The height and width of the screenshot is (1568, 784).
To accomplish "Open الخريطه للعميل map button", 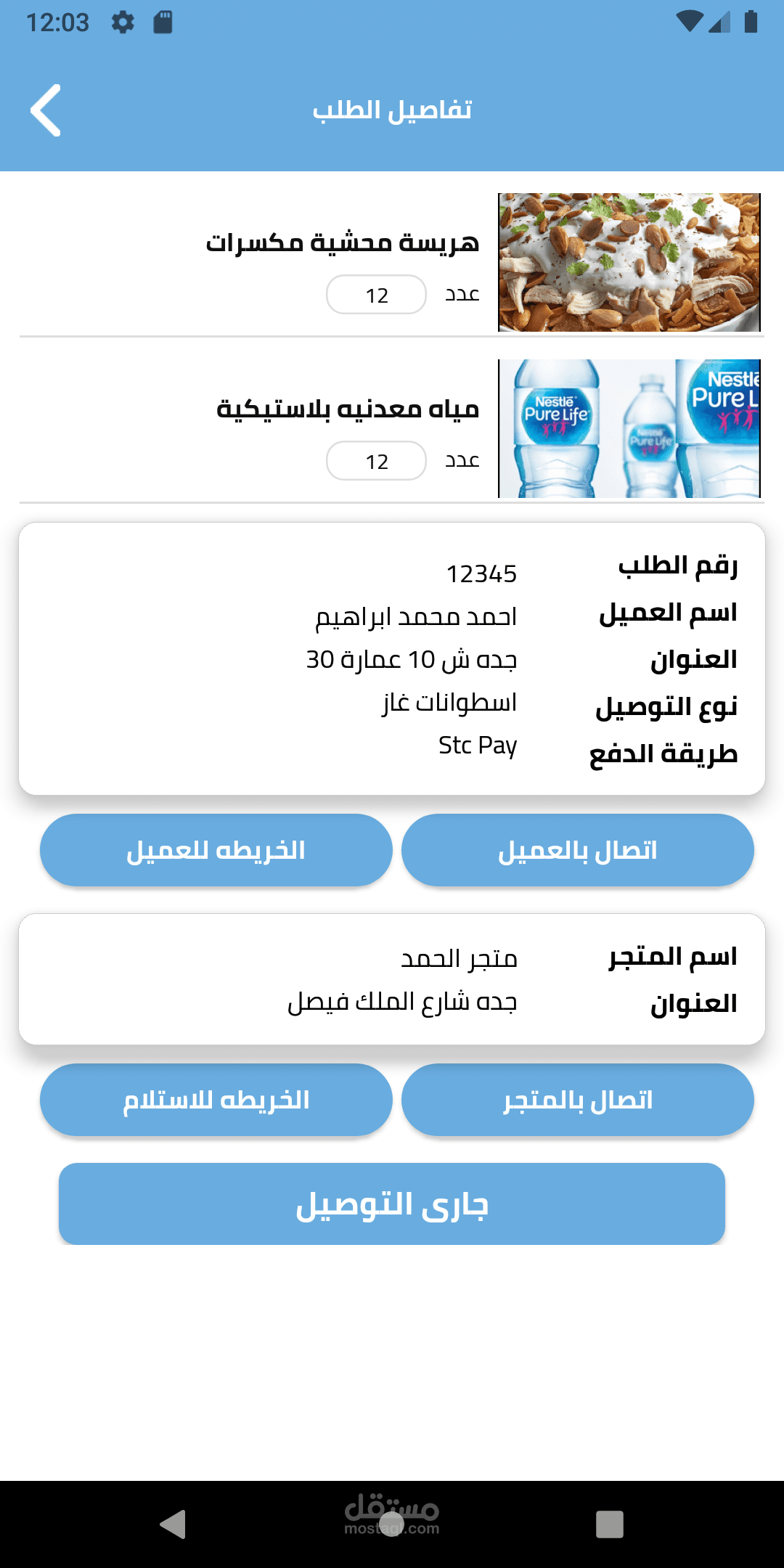I will 216,850.
